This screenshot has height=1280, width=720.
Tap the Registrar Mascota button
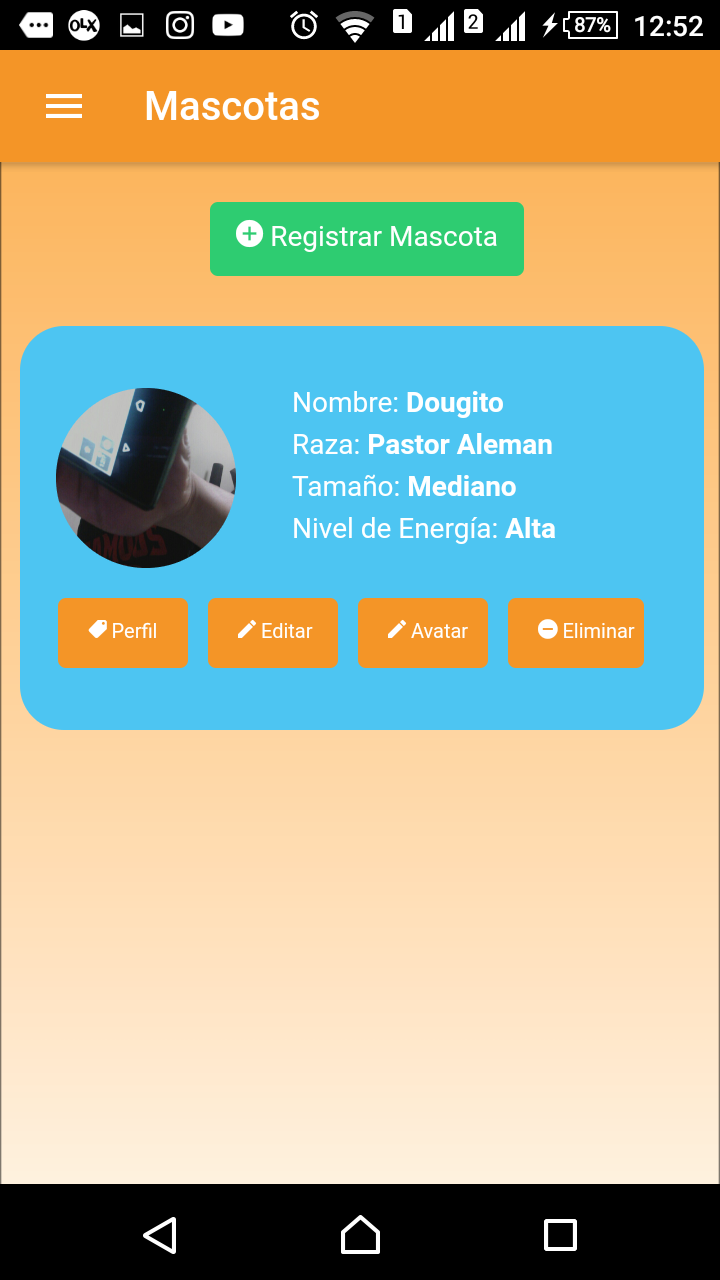click(x=366, y=238)
